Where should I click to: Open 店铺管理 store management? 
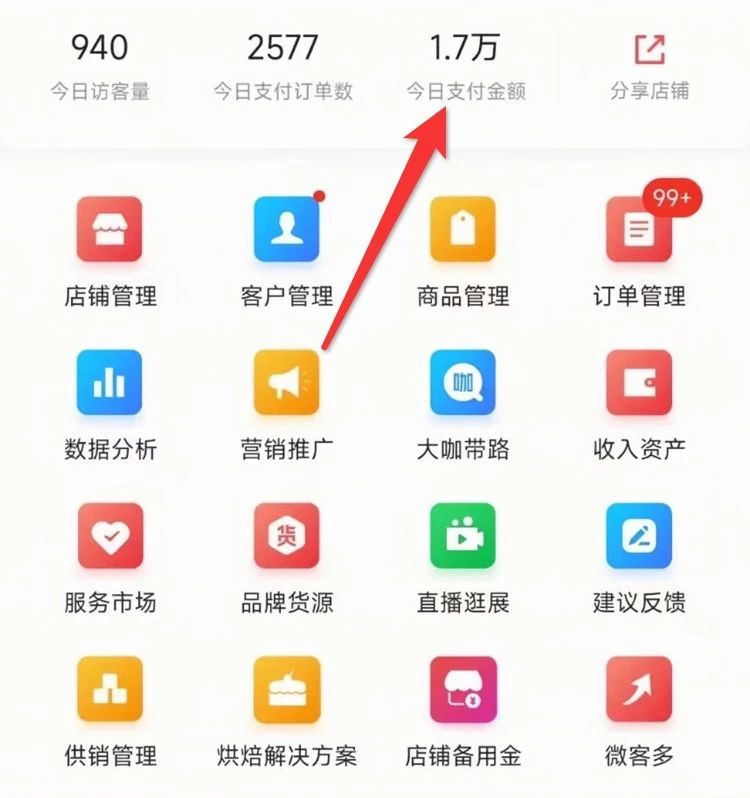tap(110, 230)
